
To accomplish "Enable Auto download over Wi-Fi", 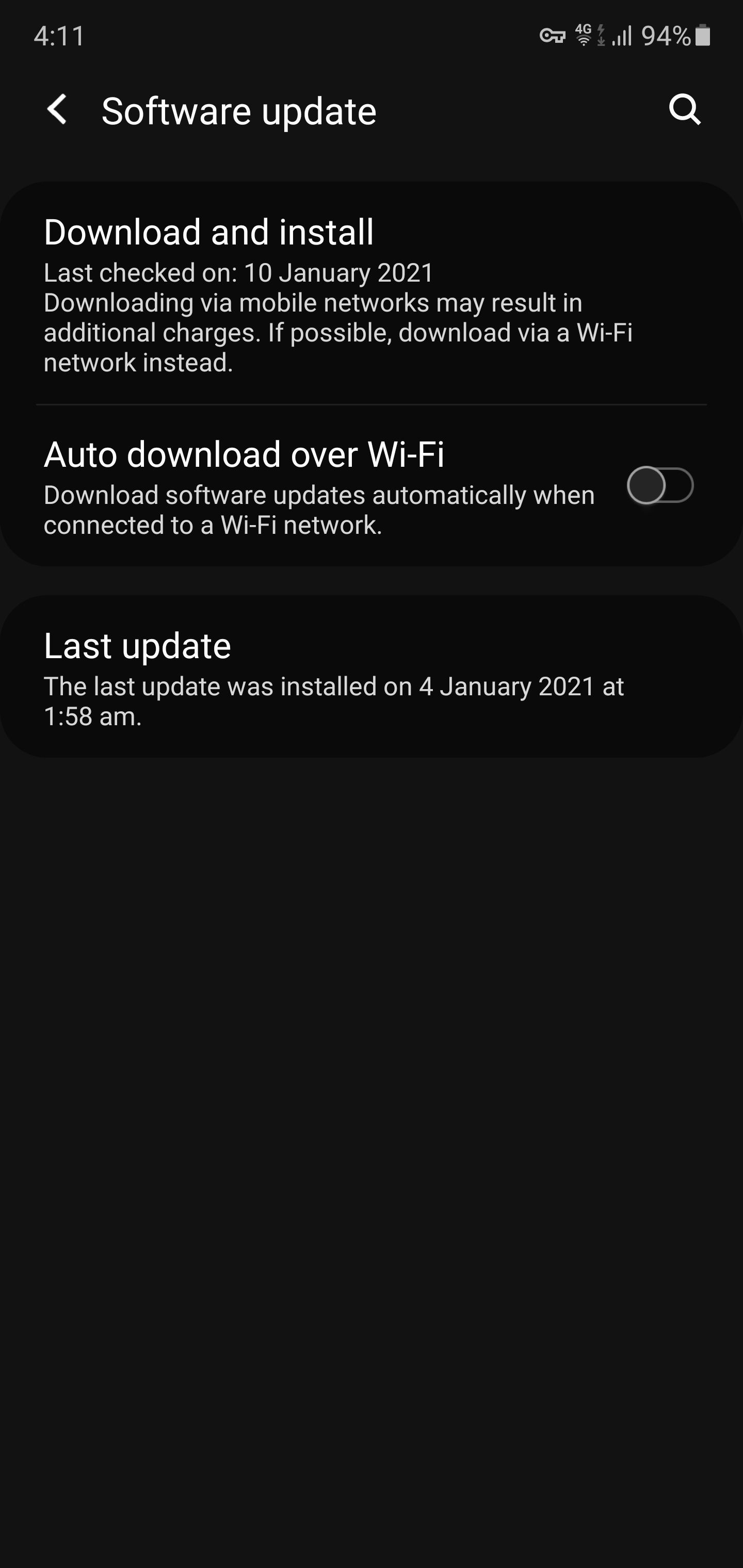I will [x=660, y=486].
